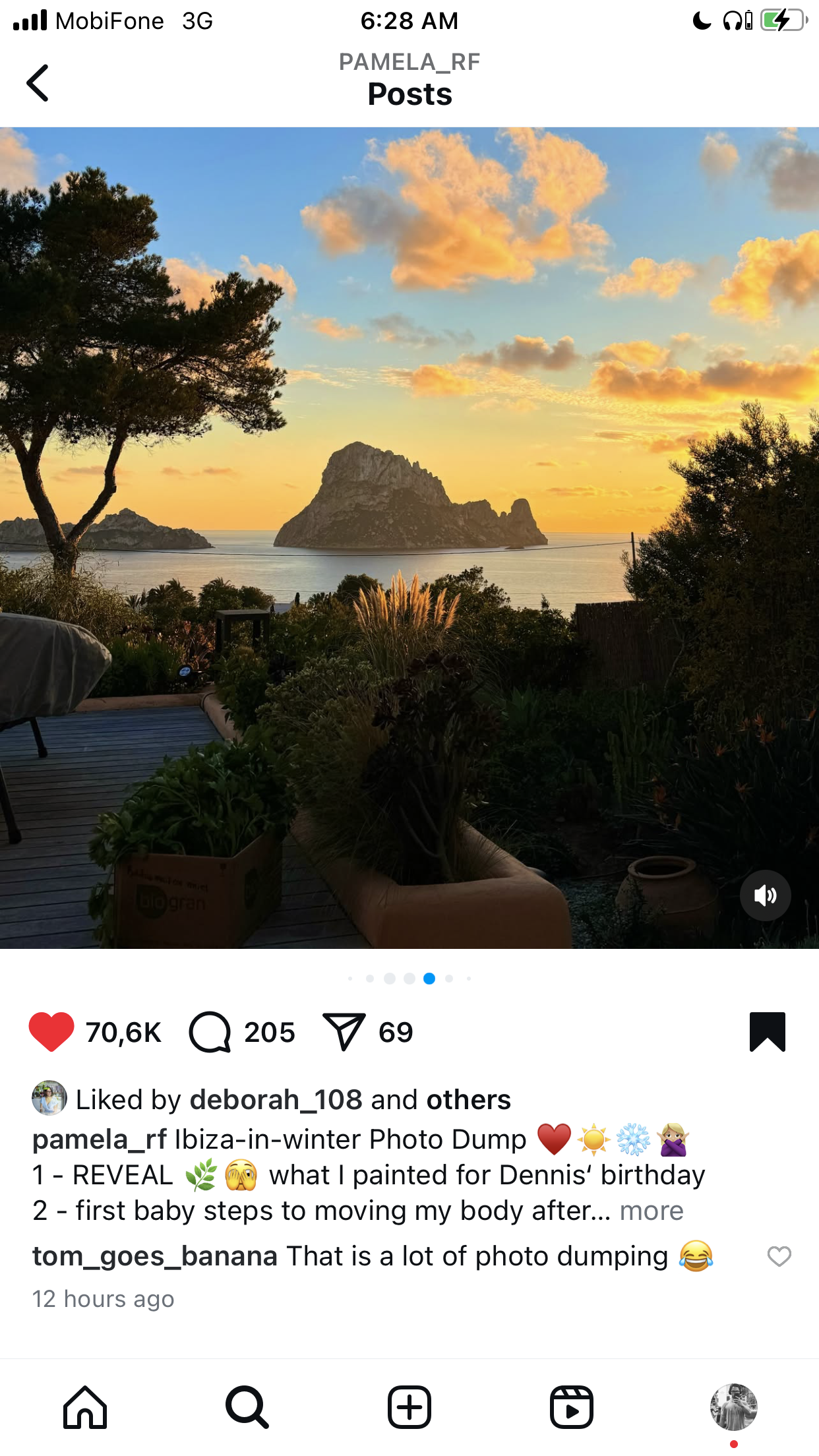This screenshot has height=1456, width=819.
Task: Open tom_goes_banana's profile
Action: click(x=155, y=1256)
